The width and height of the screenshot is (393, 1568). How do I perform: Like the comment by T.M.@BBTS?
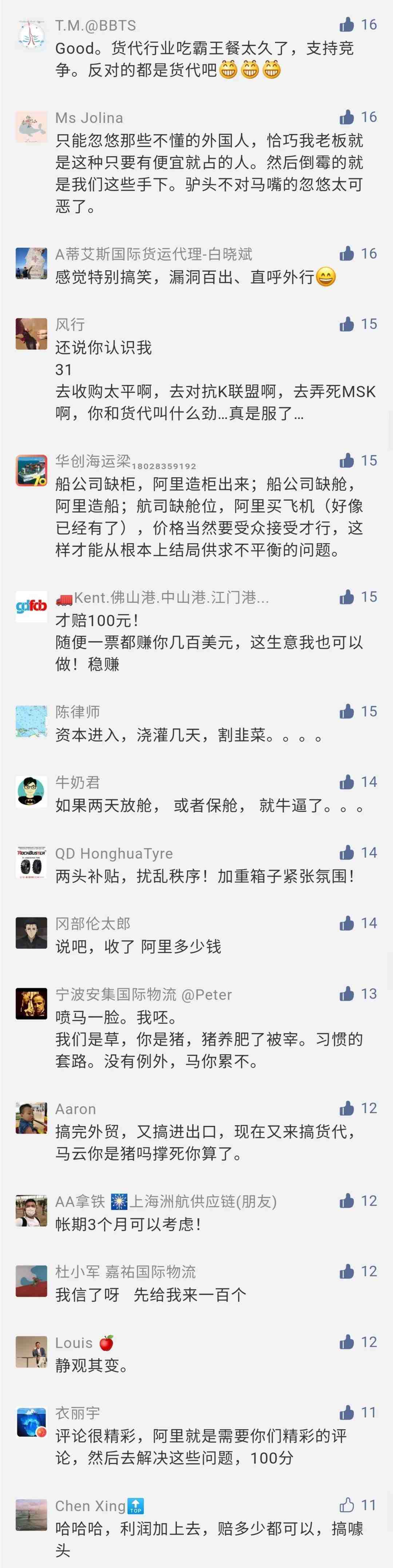click(x=347, y=25)
